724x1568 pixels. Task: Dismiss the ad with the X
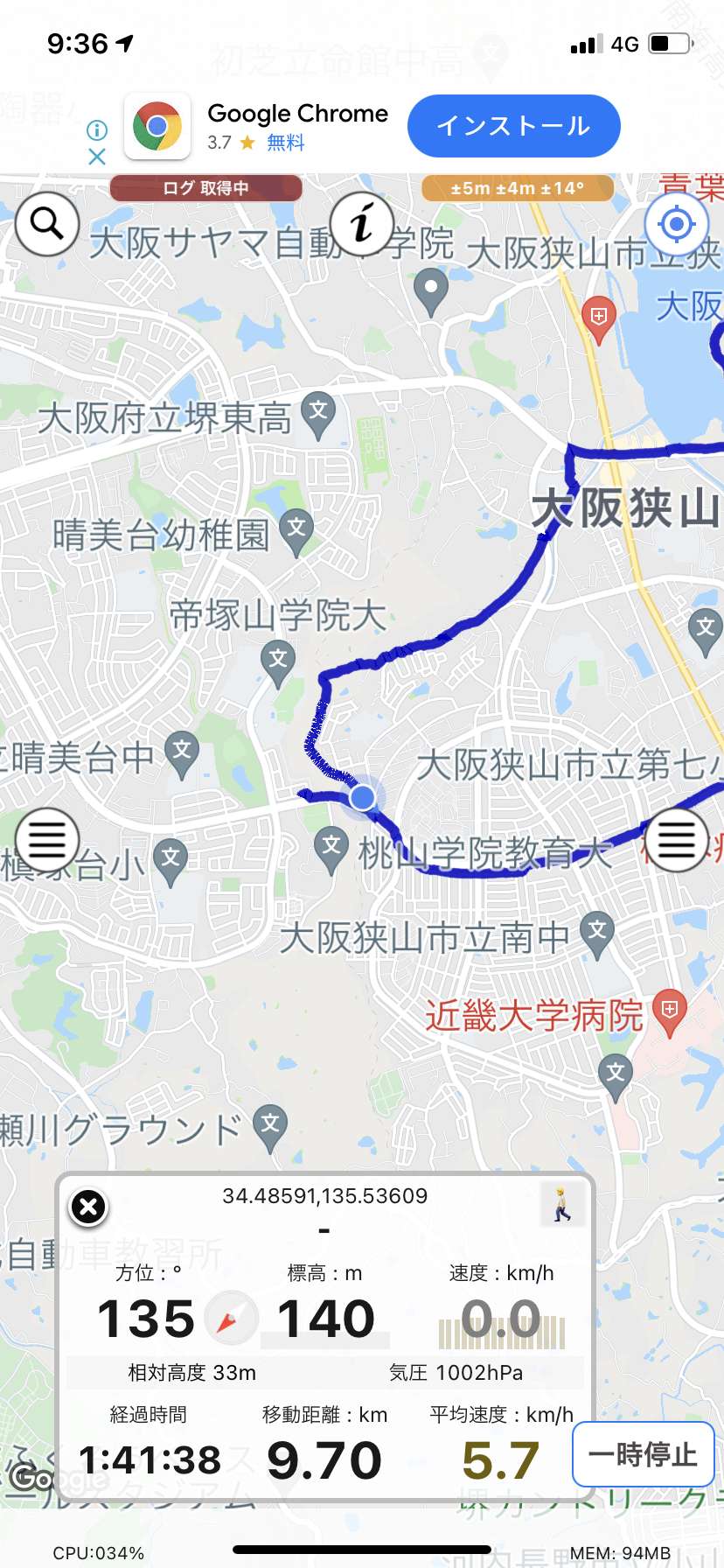tap(97, 157)
